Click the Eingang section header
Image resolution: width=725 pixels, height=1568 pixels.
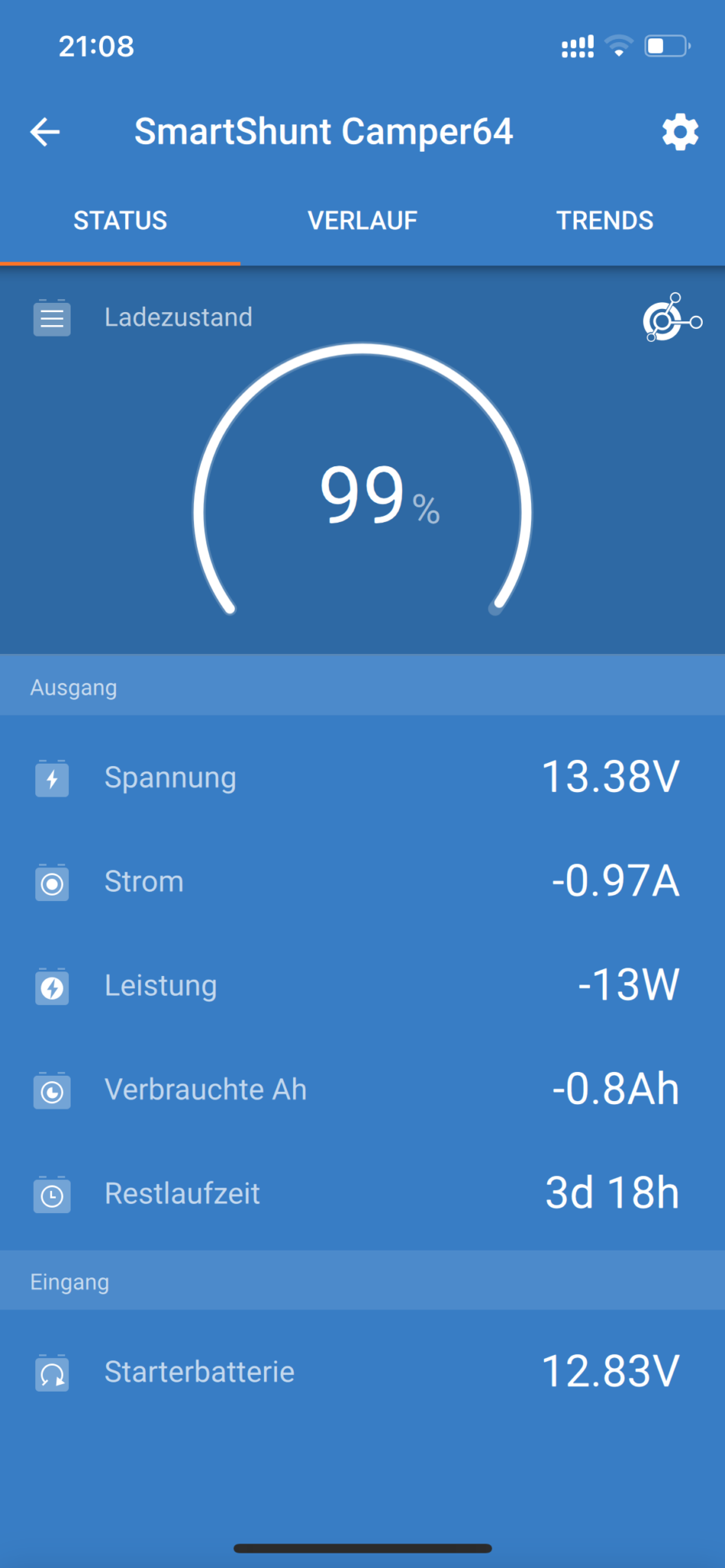coord(69,1280)
